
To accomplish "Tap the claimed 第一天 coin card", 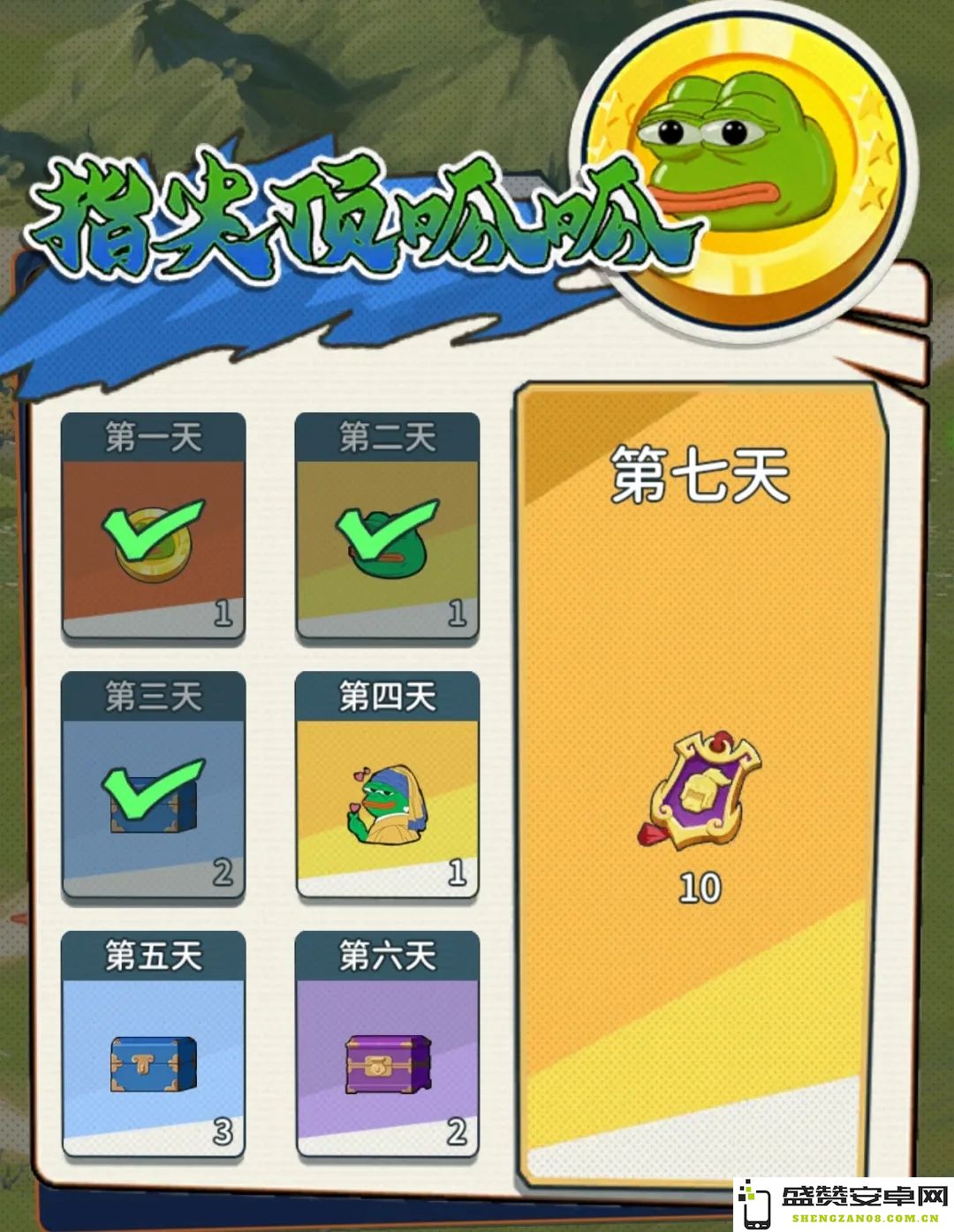I will click(x=154, y=529).
